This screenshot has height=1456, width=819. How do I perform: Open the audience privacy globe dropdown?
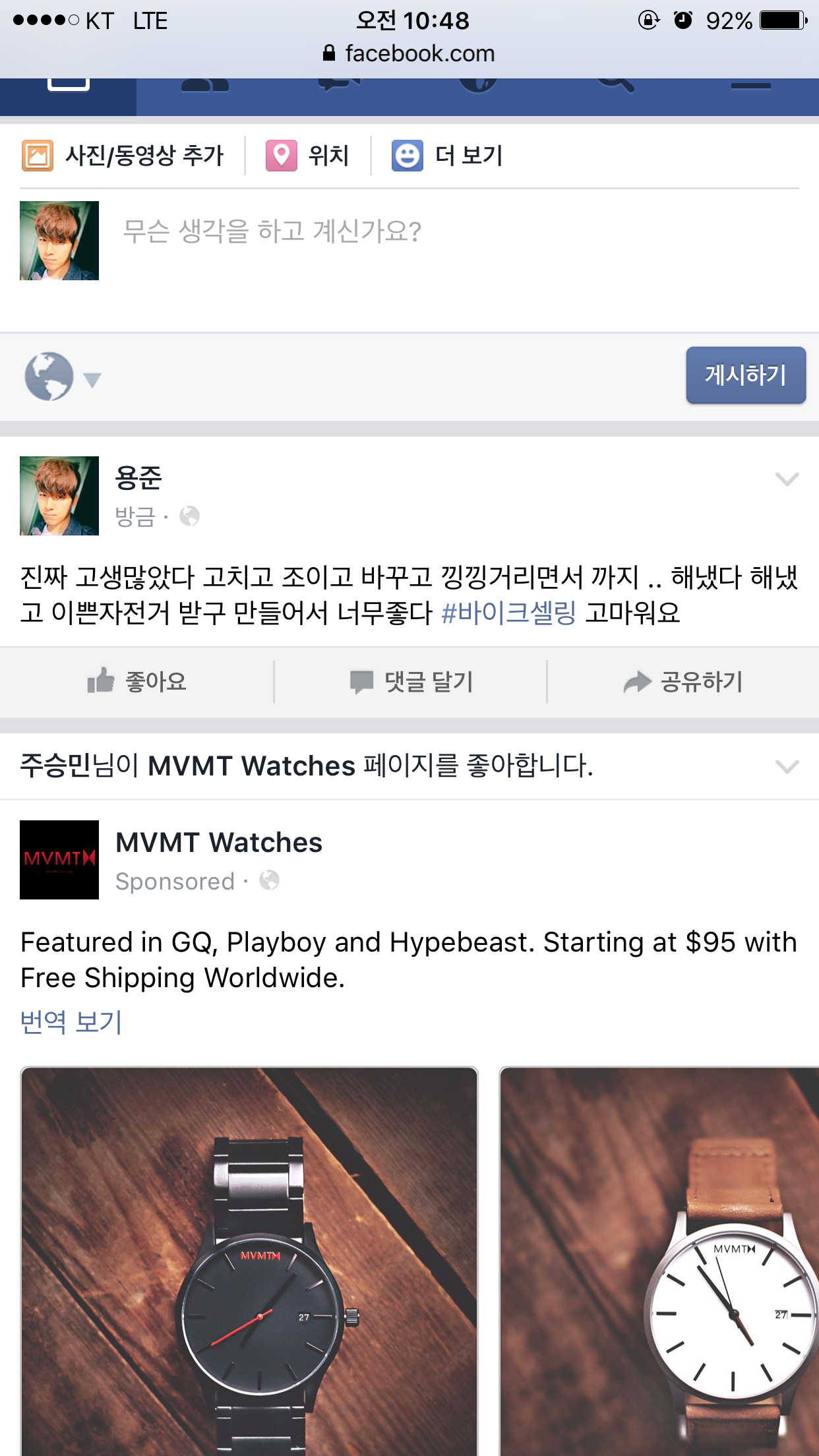tap(62, 377)
